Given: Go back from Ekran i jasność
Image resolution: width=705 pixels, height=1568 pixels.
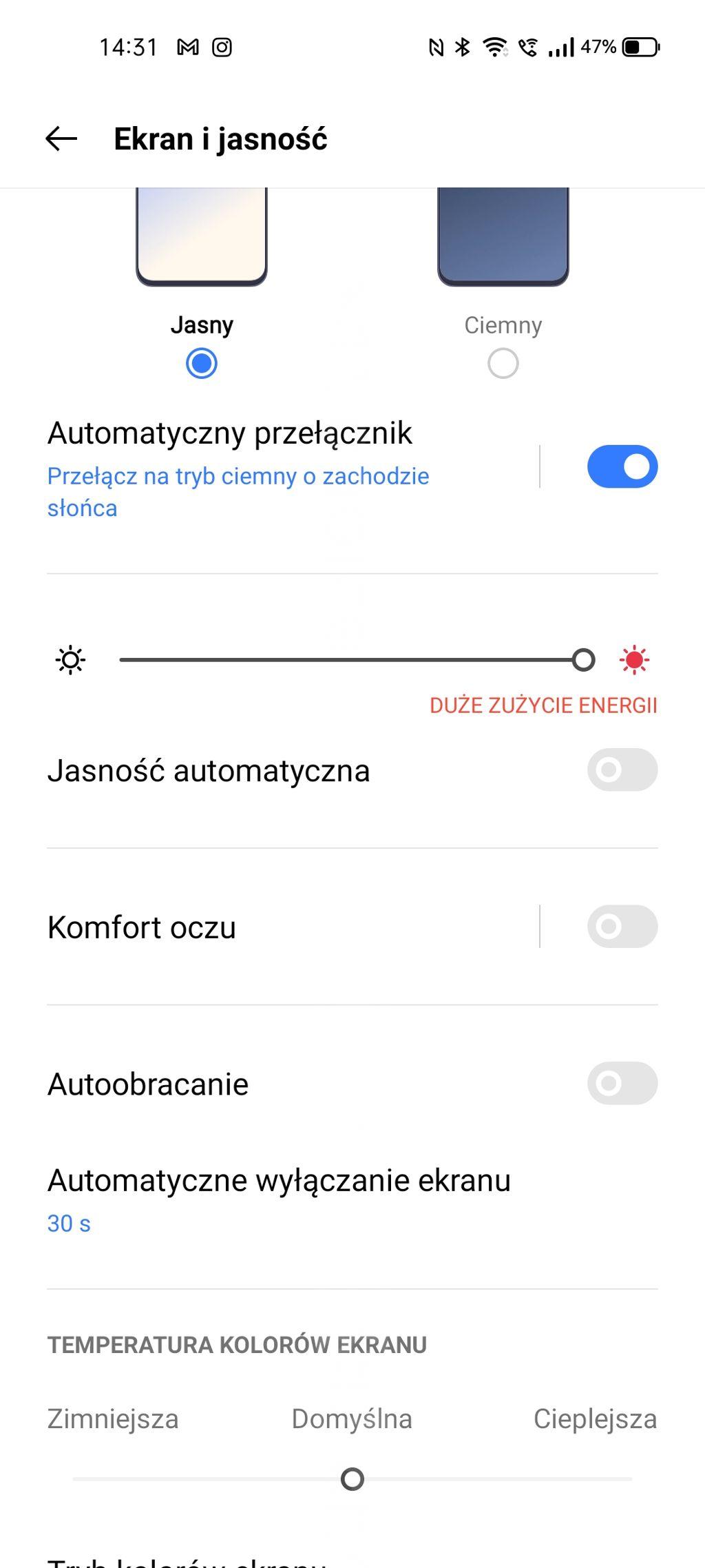Looking at the screenshot, I should [61, 139].
